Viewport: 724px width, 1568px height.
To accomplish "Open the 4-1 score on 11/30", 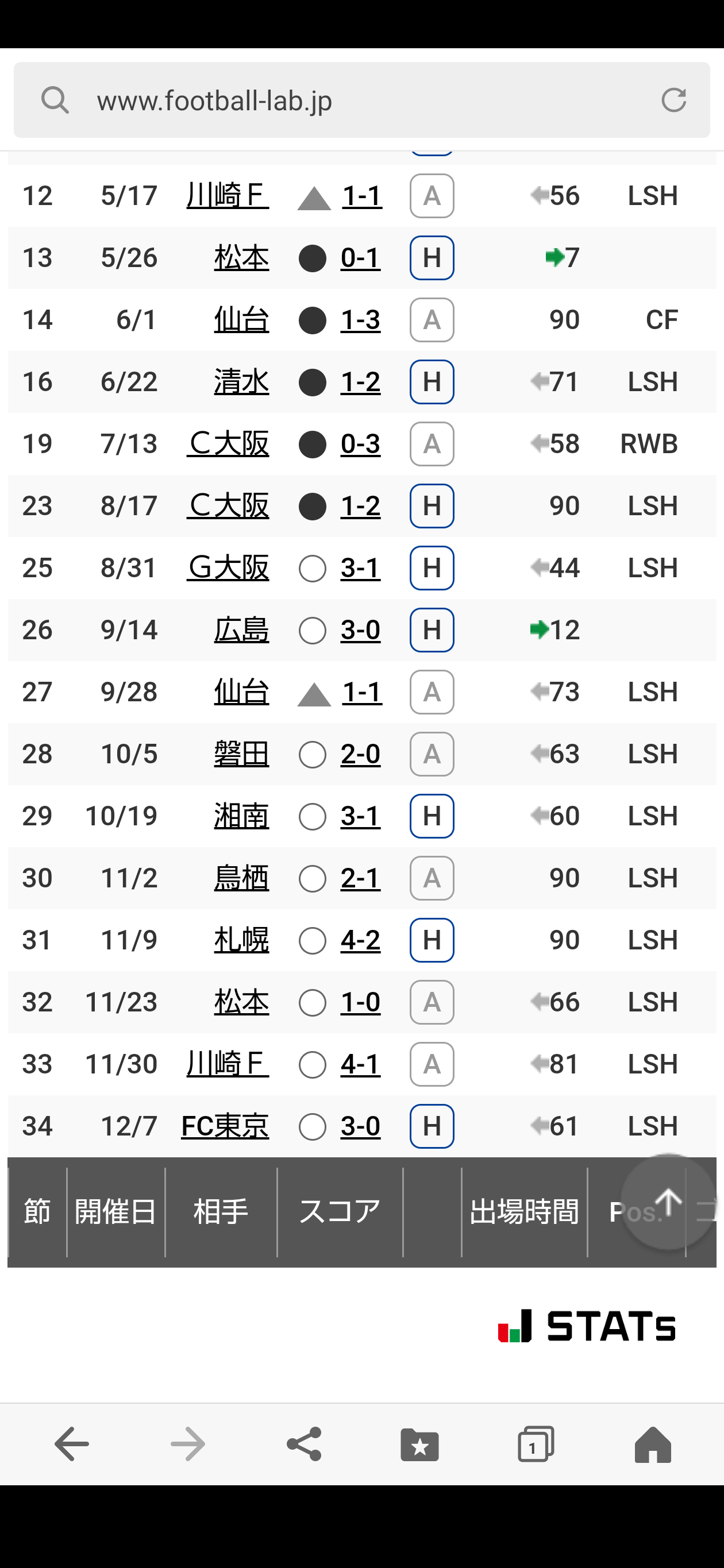I will click(360, 1065).
